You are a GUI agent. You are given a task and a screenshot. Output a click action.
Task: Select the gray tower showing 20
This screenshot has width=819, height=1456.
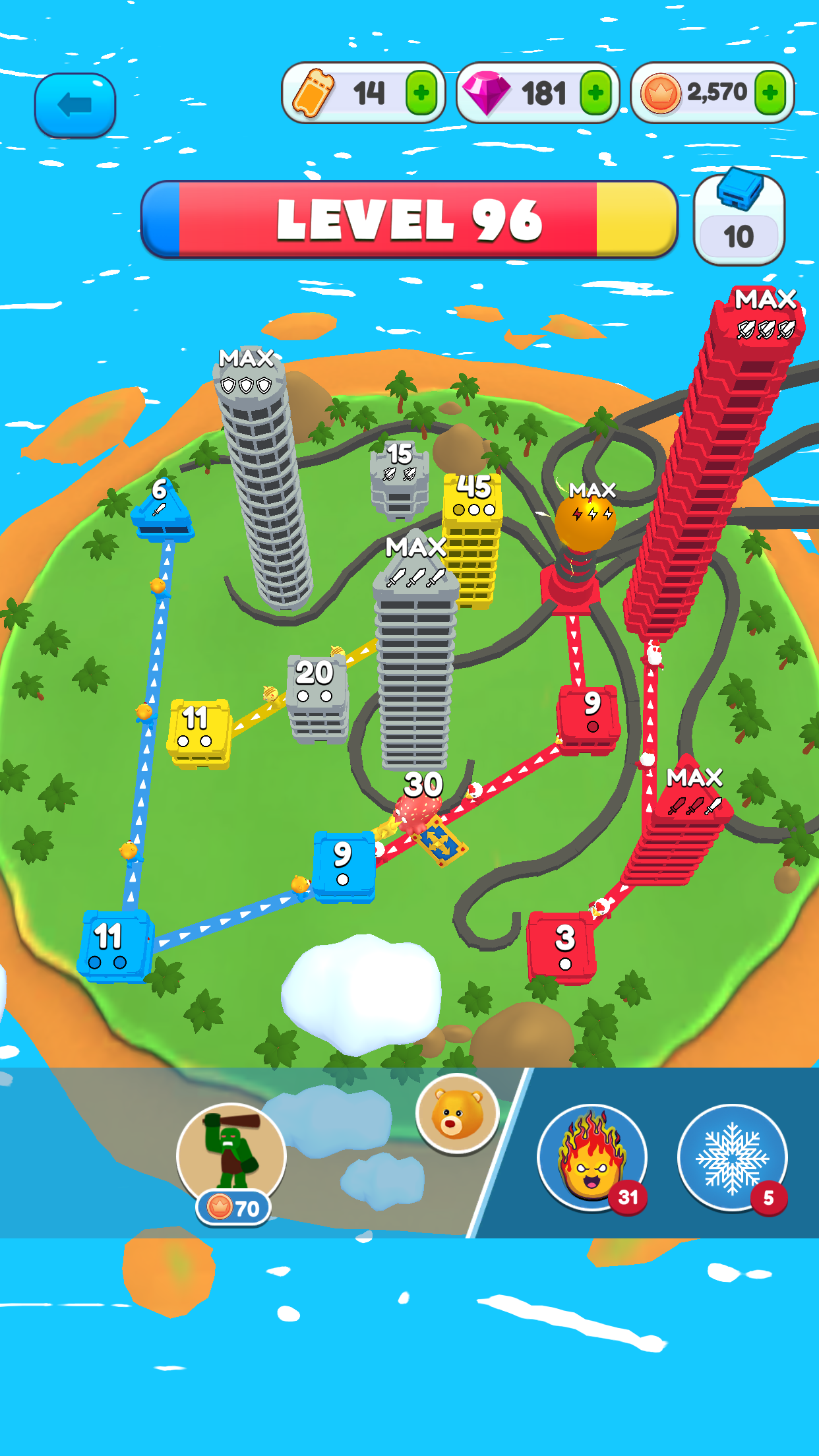point(317,699)
